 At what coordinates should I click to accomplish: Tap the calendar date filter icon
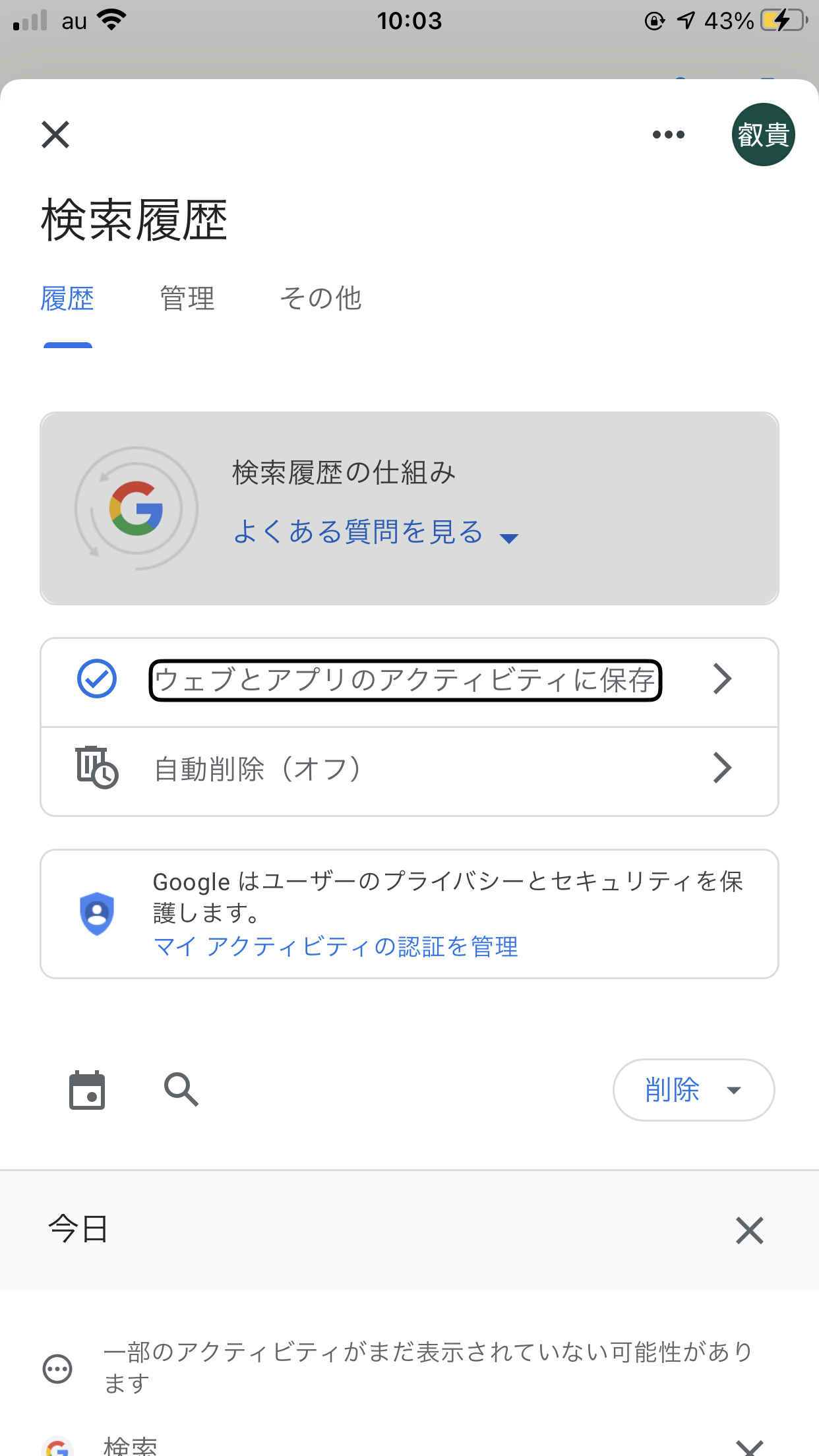[x=87, y=1089]
